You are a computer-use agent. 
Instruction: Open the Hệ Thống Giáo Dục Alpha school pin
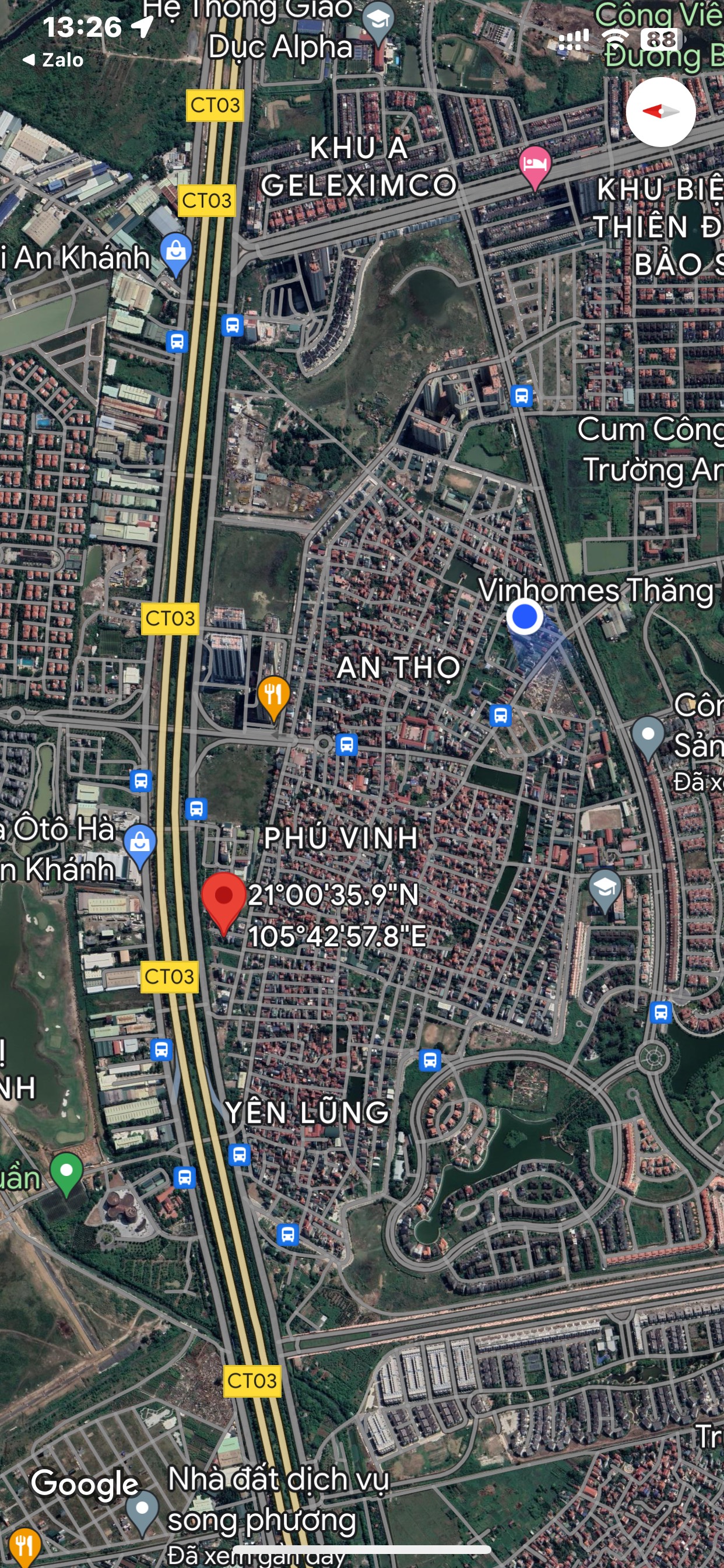tap(378, 23)
